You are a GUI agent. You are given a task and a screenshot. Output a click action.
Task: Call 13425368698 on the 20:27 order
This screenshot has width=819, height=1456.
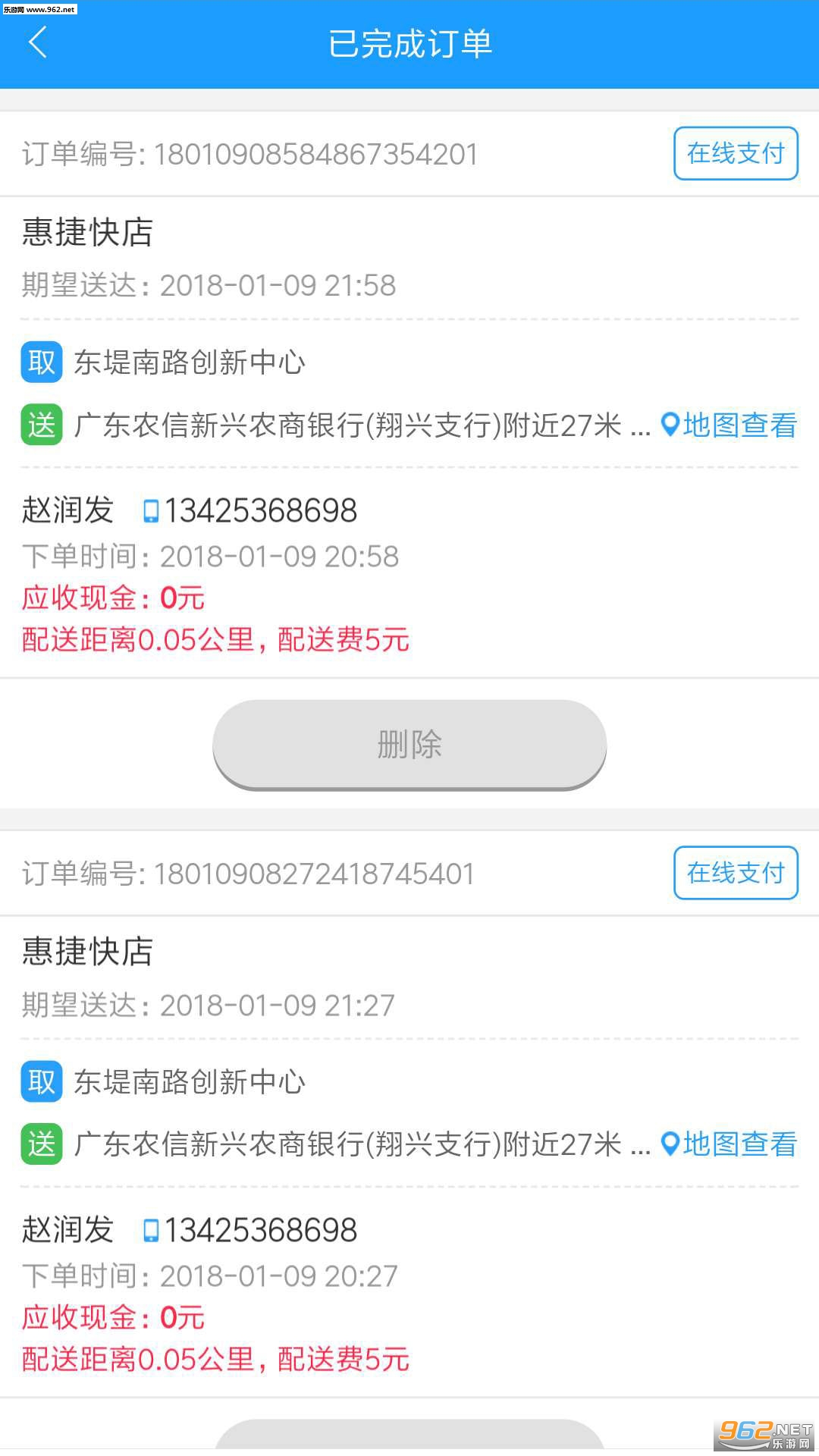pos(250,1230)
